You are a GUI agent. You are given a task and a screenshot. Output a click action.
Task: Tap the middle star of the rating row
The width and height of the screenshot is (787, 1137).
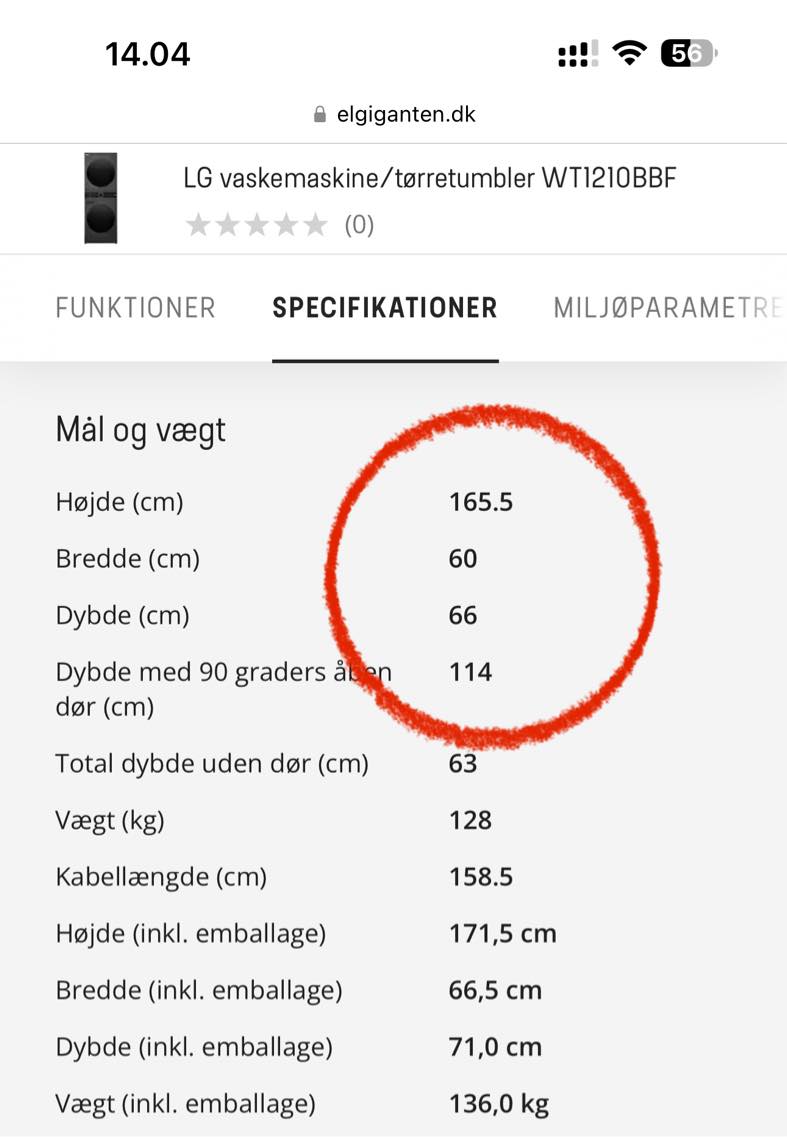258,224
